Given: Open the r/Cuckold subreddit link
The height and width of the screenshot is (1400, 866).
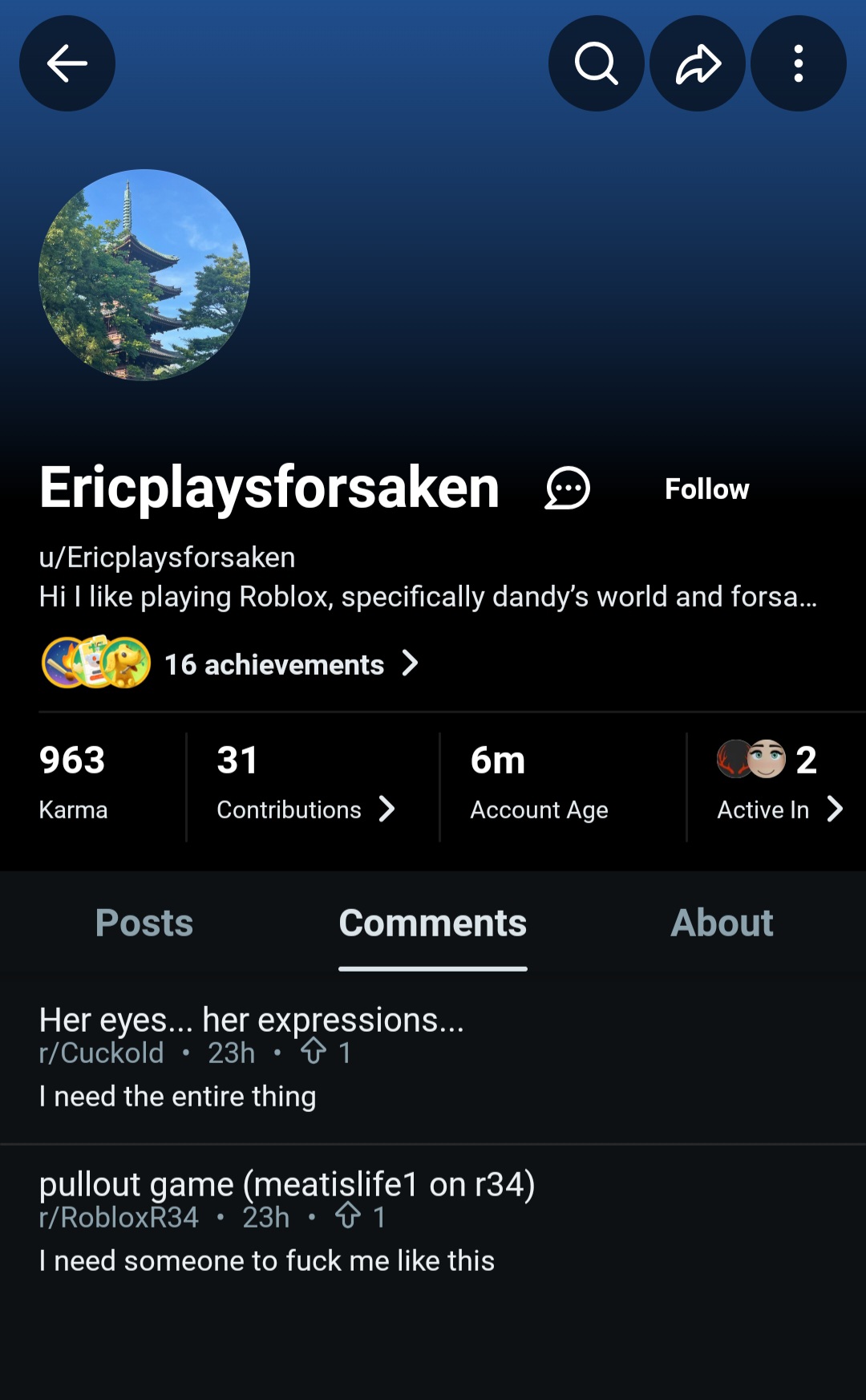Looking at the screenshot, I should tap(101, 1052).
